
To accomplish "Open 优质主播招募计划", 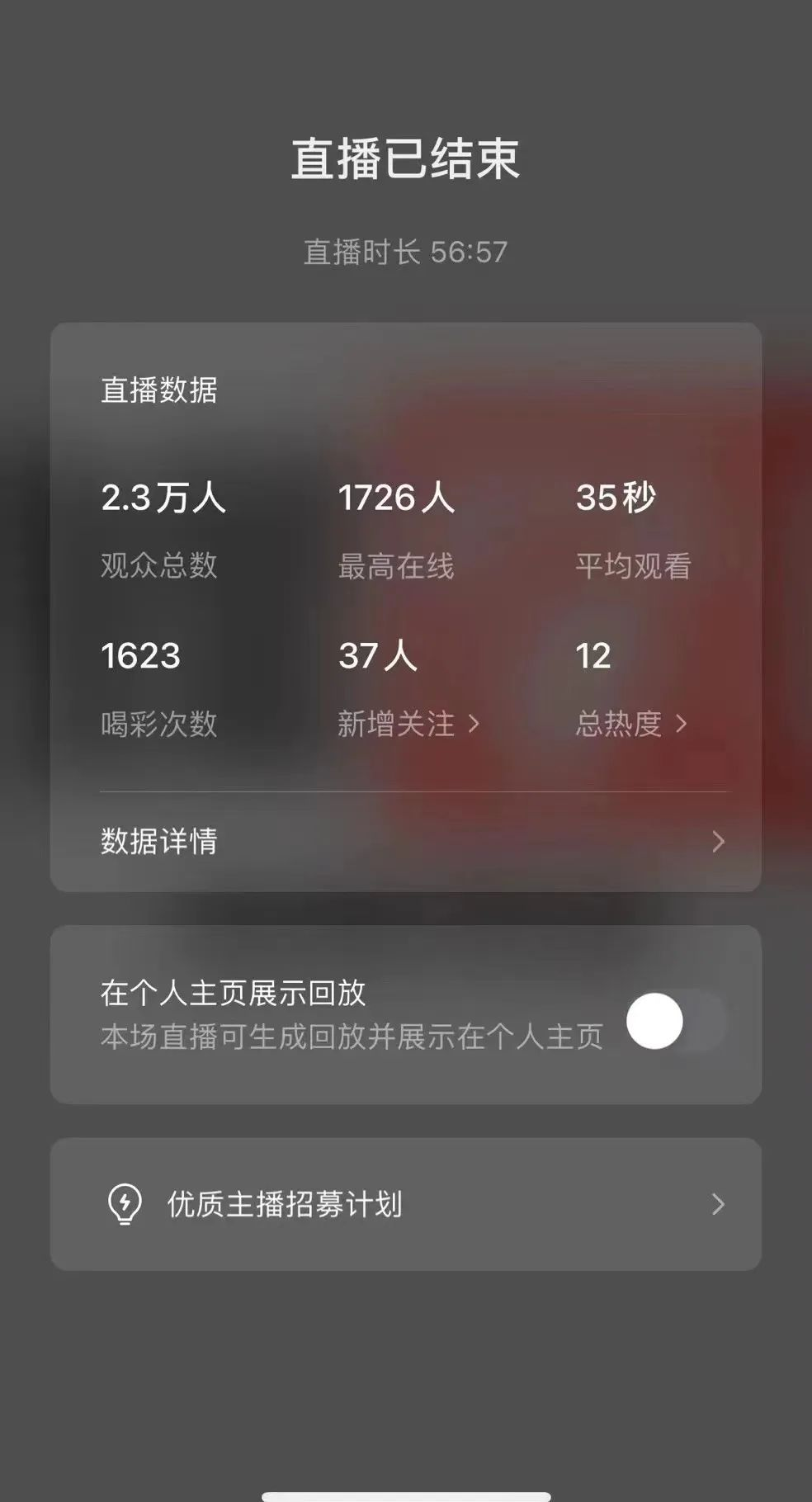I will (x=405, y=1204).
